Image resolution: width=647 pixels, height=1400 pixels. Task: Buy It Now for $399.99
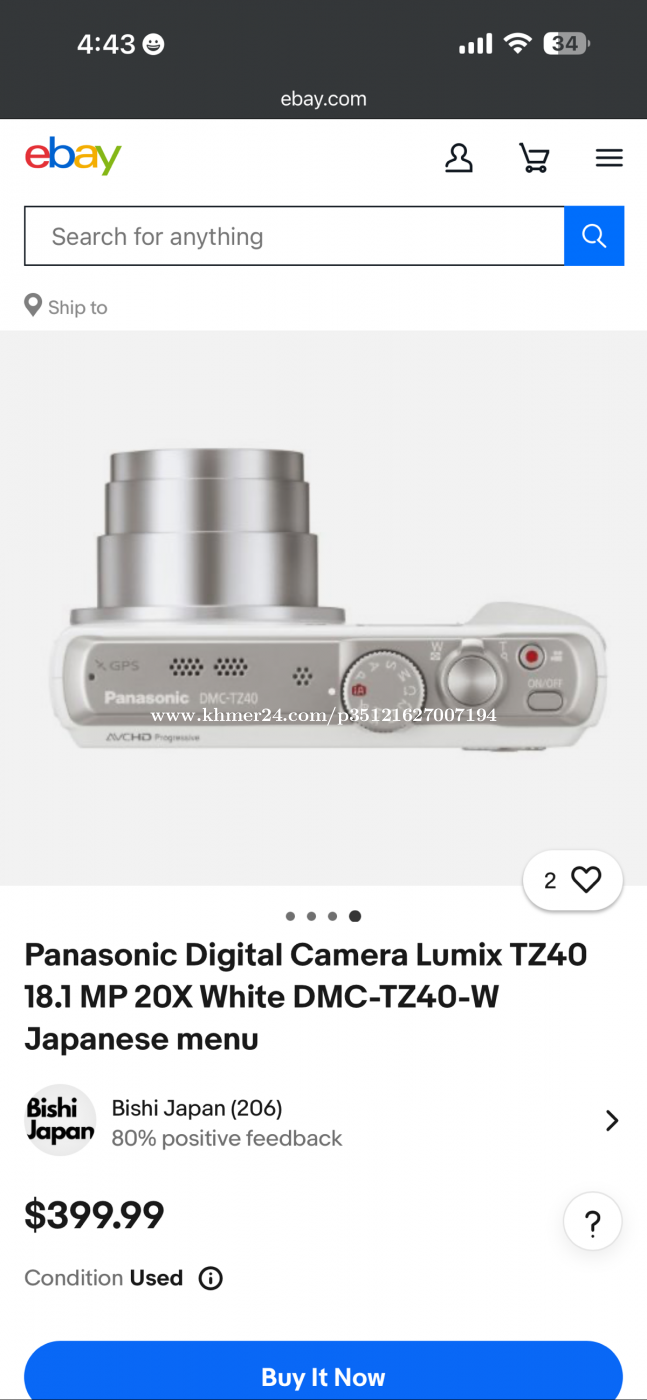pos(323,1376)
